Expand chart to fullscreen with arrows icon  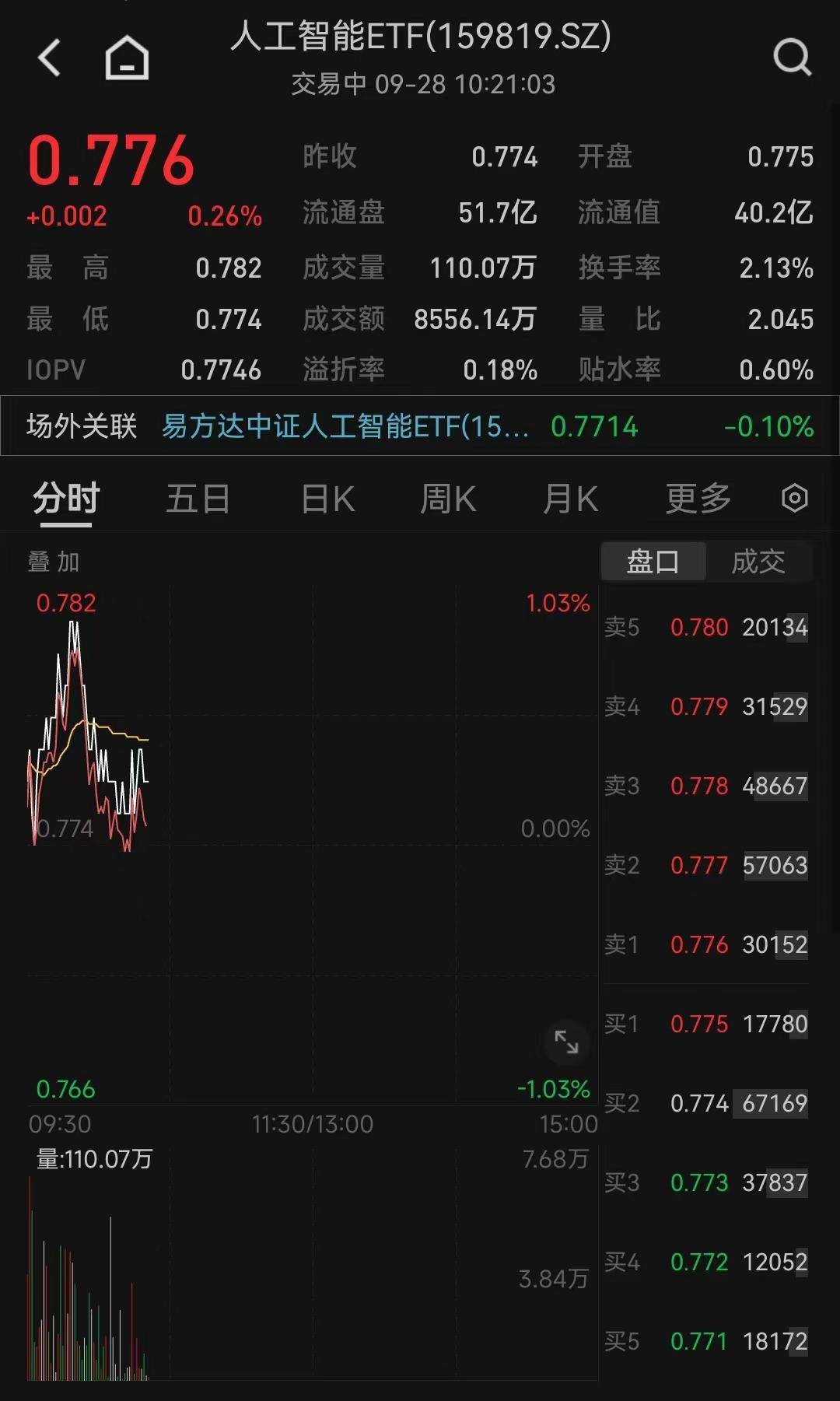[x=568, y=1041]
